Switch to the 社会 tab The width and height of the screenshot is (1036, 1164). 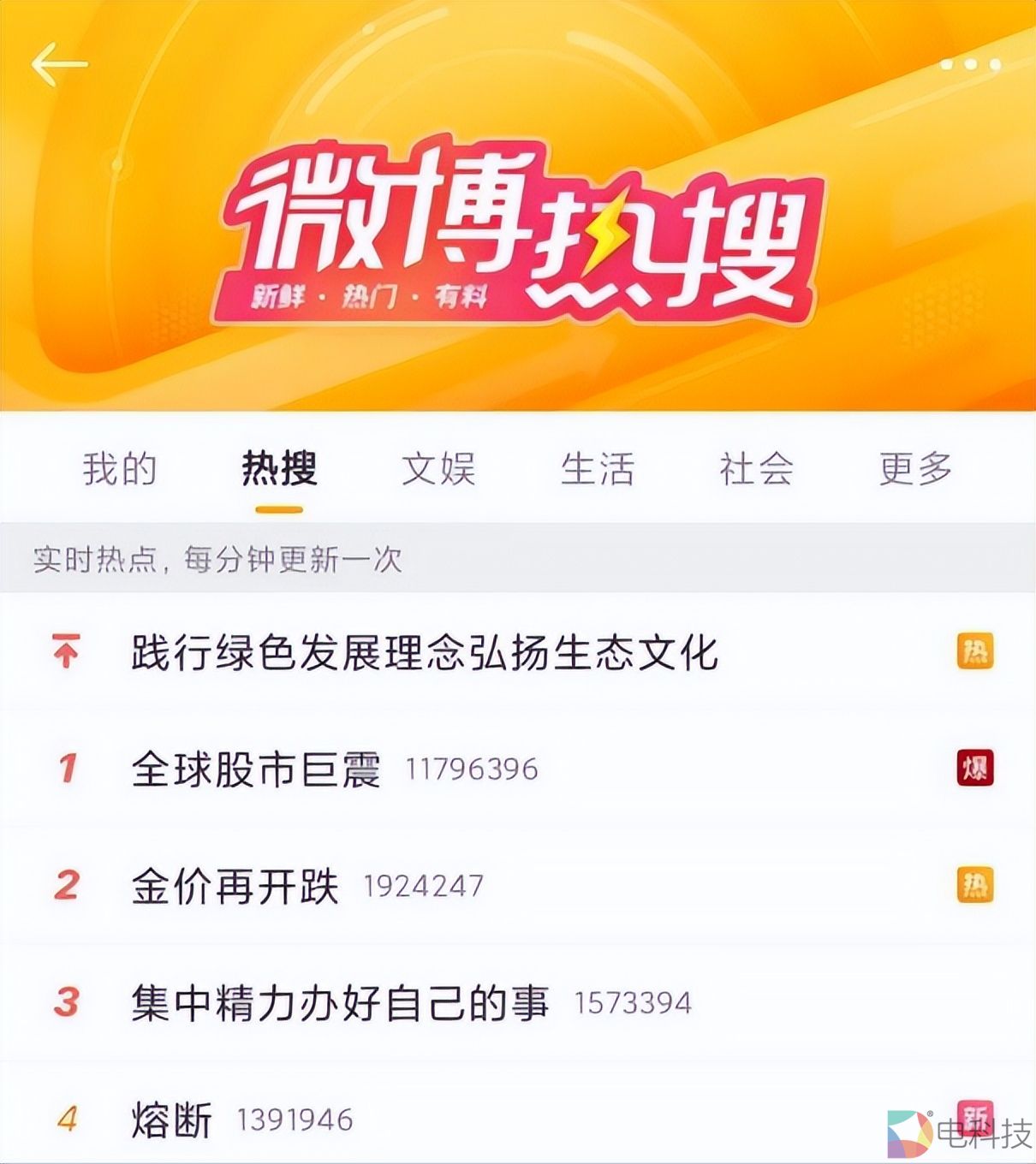tap(757, 469)
